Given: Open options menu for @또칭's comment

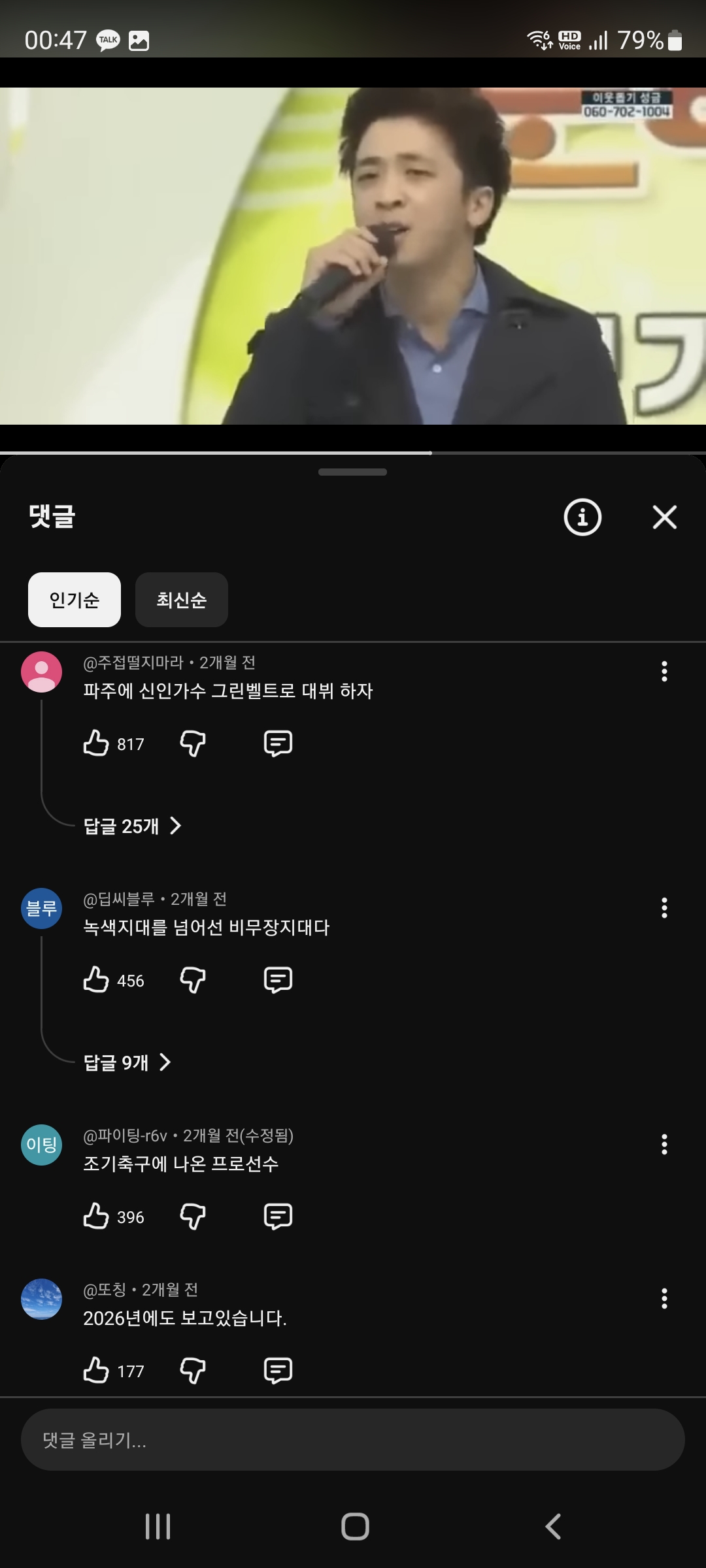Looking at the screenshot, I should point(664,1298).
